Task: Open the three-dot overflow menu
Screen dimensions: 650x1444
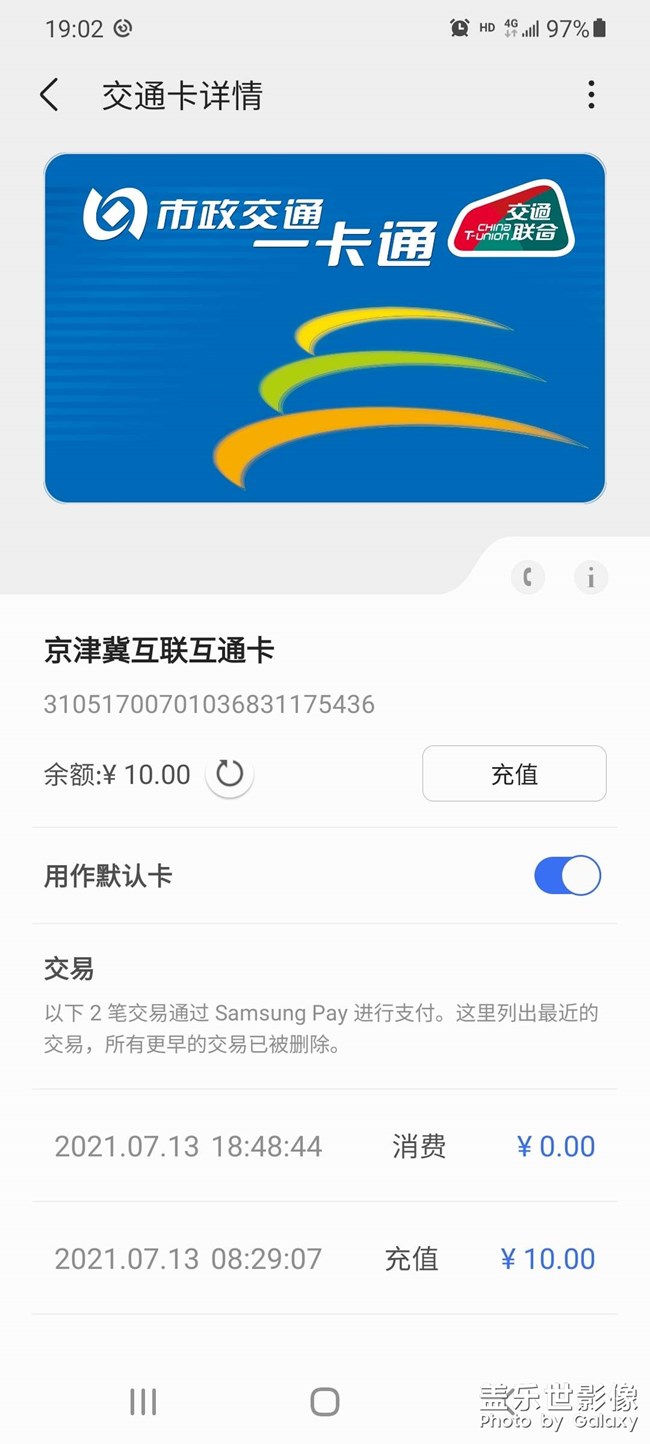Action: click(591, 95)
